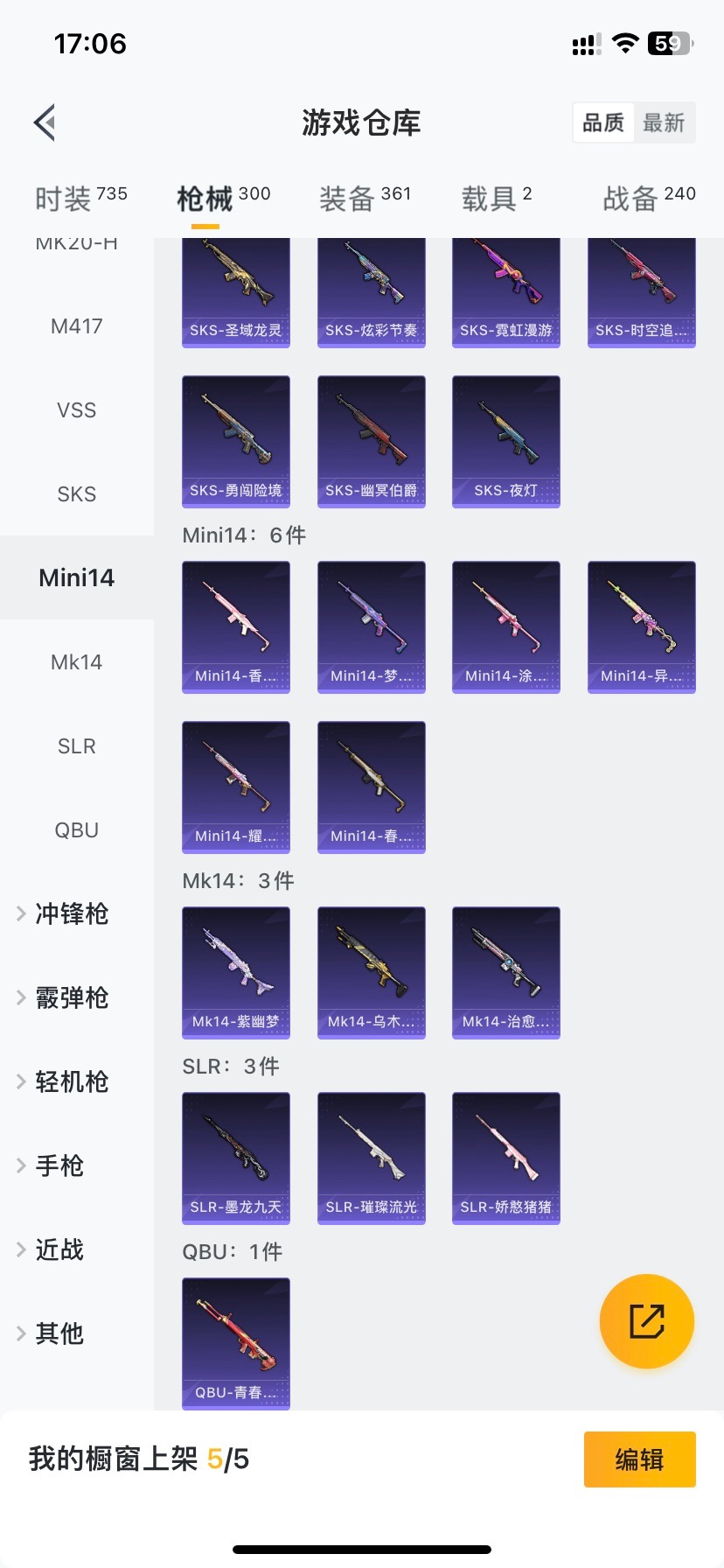Switch to the 载具 tab

pyautogui.click(x=496, y=199)
